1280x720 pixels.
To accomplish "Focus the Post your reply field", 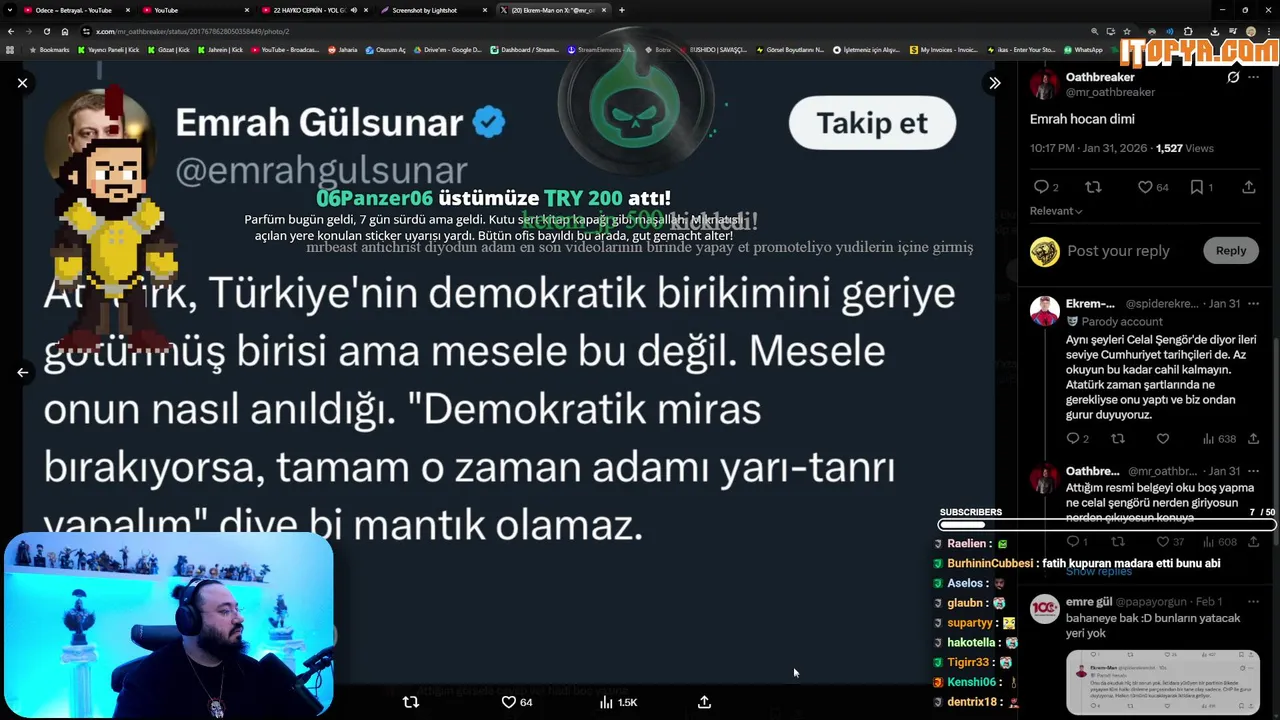I will tap(1118, 251).
